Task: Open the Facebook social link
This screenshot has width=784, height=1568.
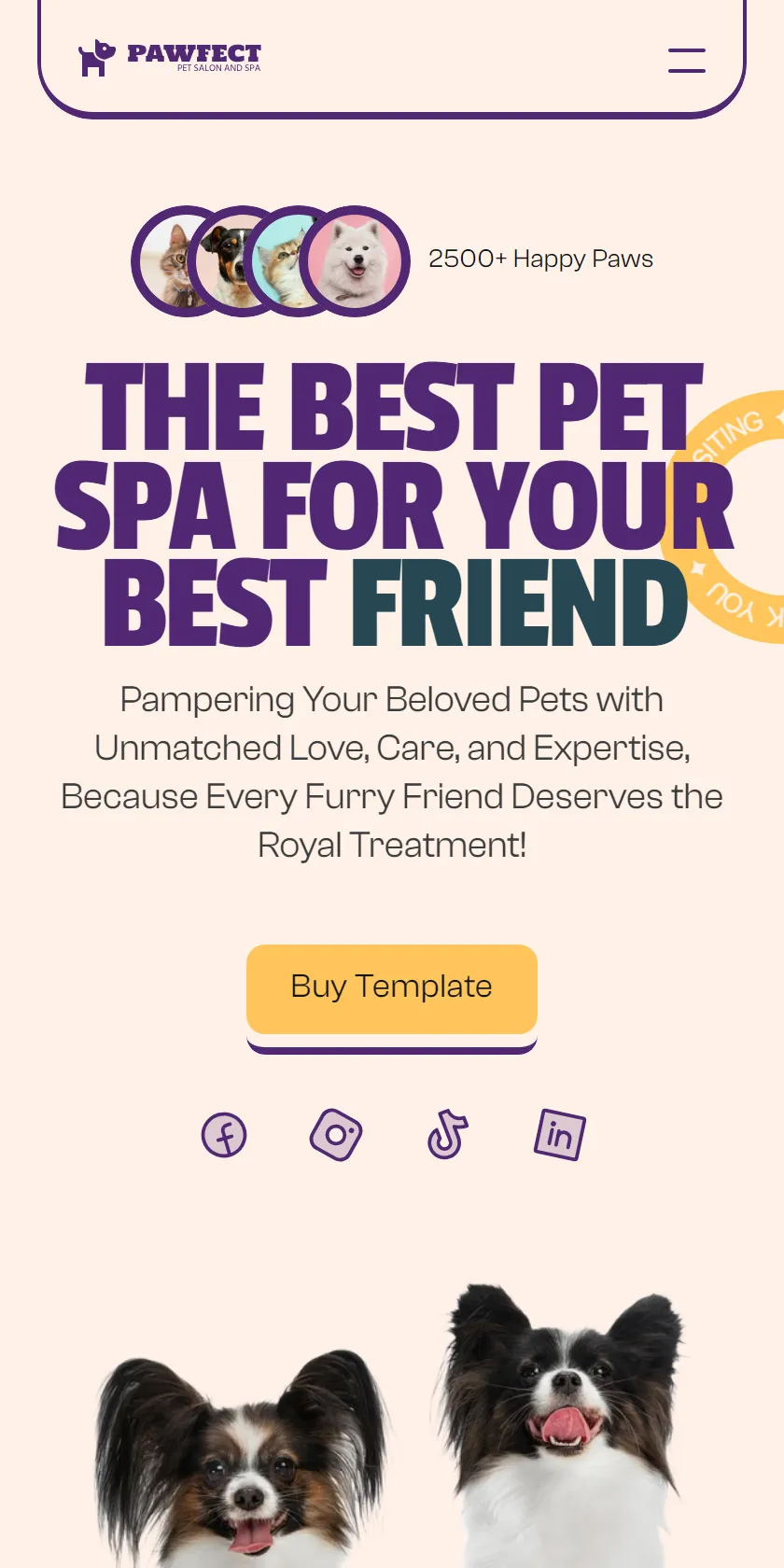Action: pyautogui.click(x=224, y=1135)
